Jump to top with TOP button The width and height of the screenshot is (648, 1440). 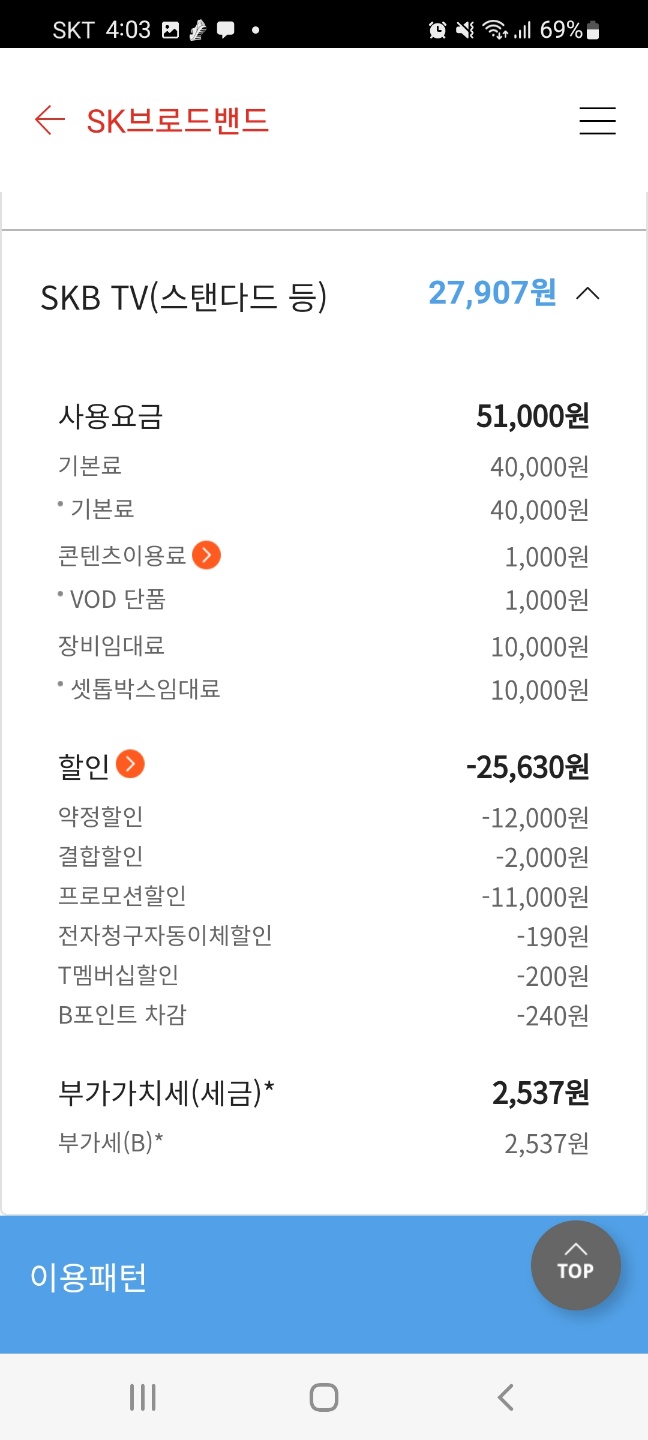coord(575,1265)
